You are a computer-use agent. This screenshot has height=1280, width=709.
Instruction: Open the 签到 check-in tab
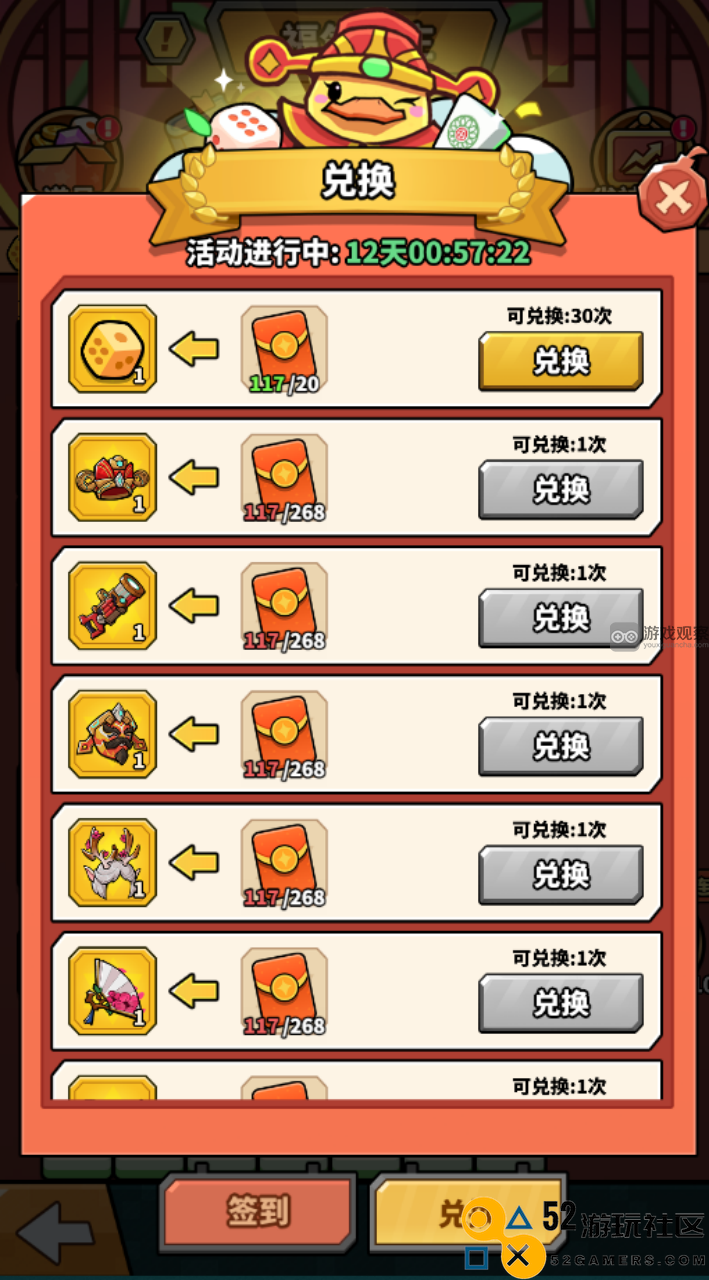pos(258,1212)
